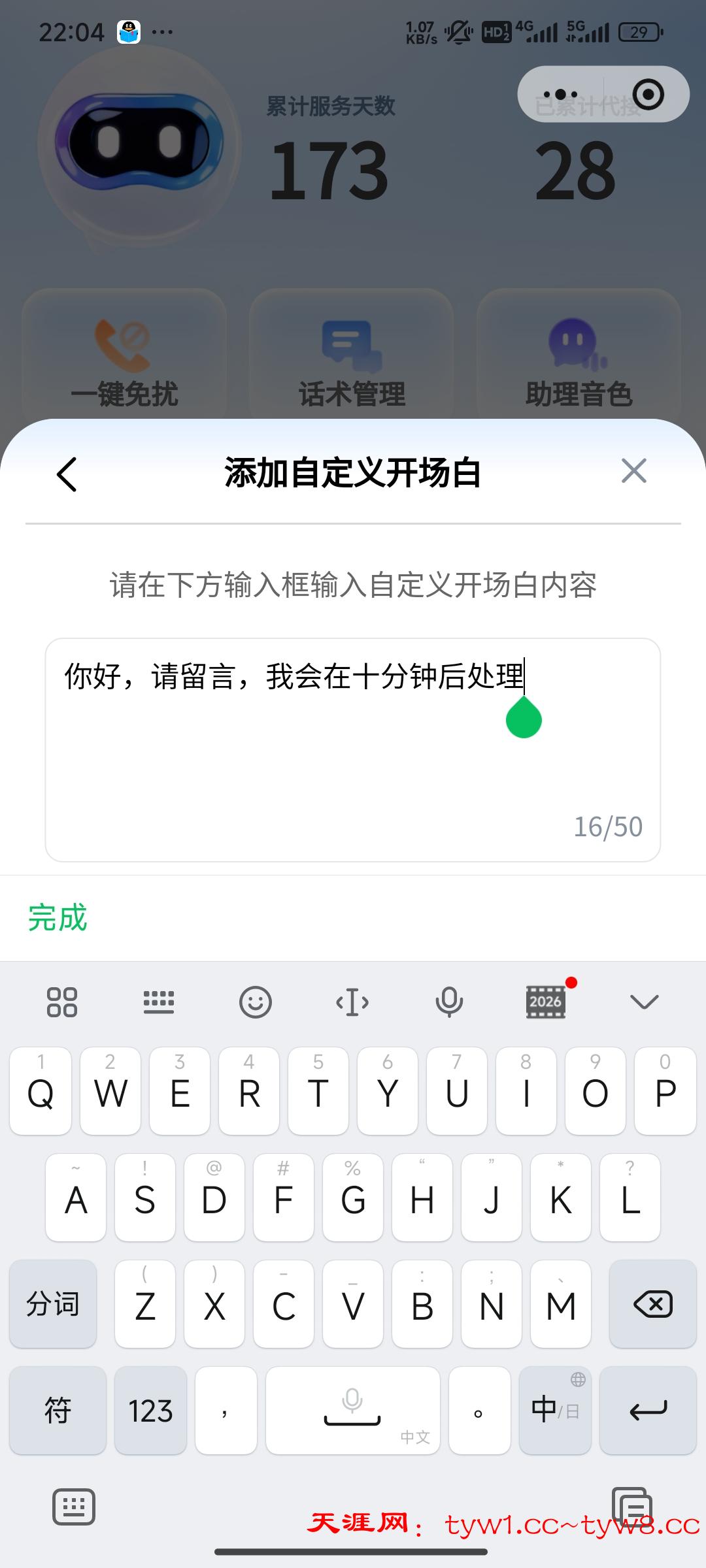Open the mini program more options menu
This screenshot has height=1568, width=706.
point(560,95)
